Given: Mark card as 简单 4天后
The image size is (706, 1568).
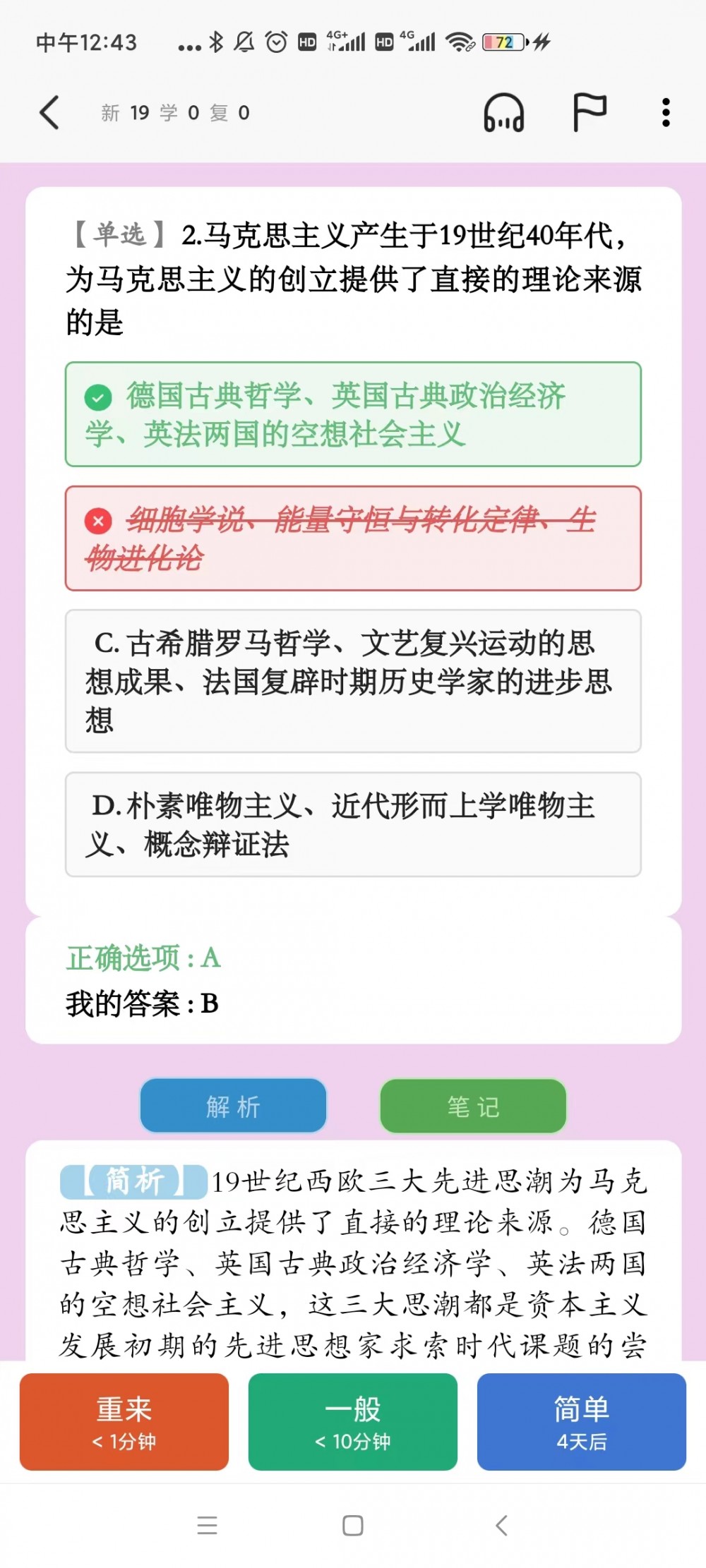Looking at the screenshot, I should [581, 1422].
